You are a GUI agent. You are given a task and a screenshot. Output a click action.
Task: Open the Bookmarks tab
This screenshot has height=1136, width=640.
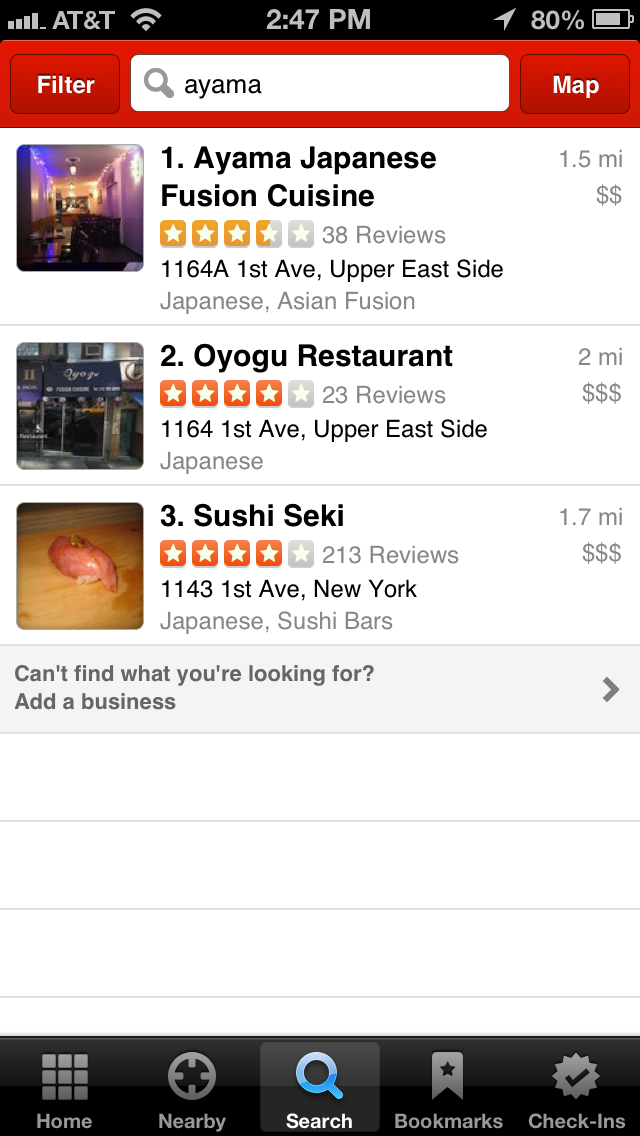pos(448,1089)
